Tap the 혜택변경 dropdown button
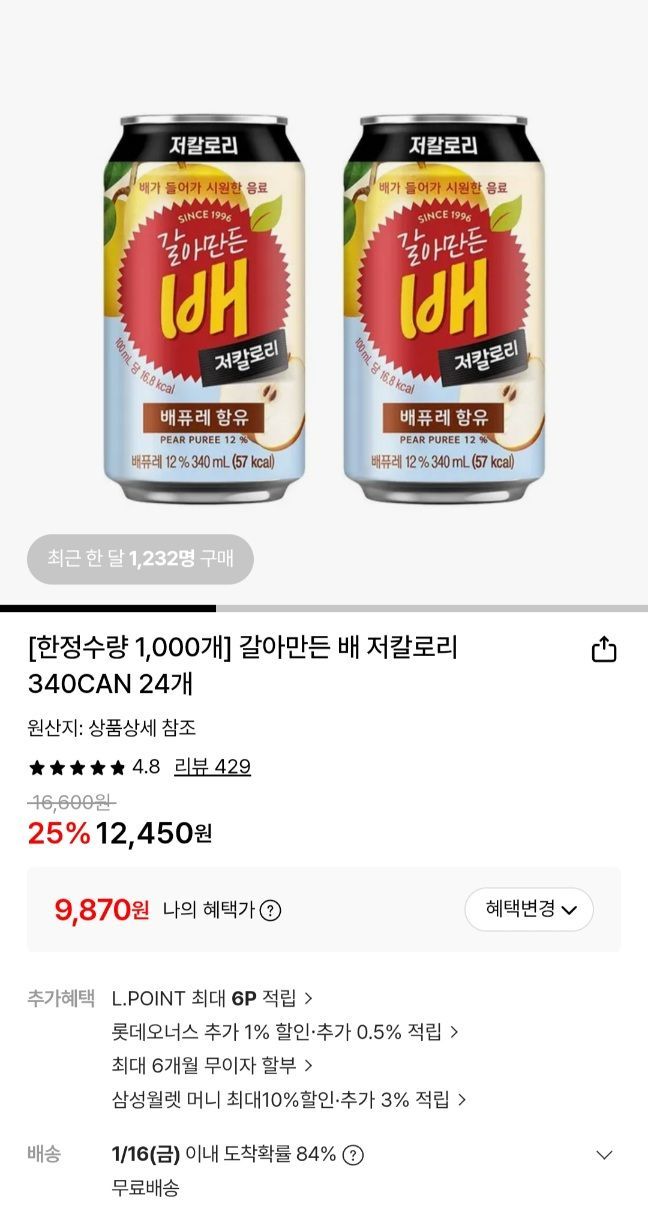 pyautogui.click(x=529, y=909)
